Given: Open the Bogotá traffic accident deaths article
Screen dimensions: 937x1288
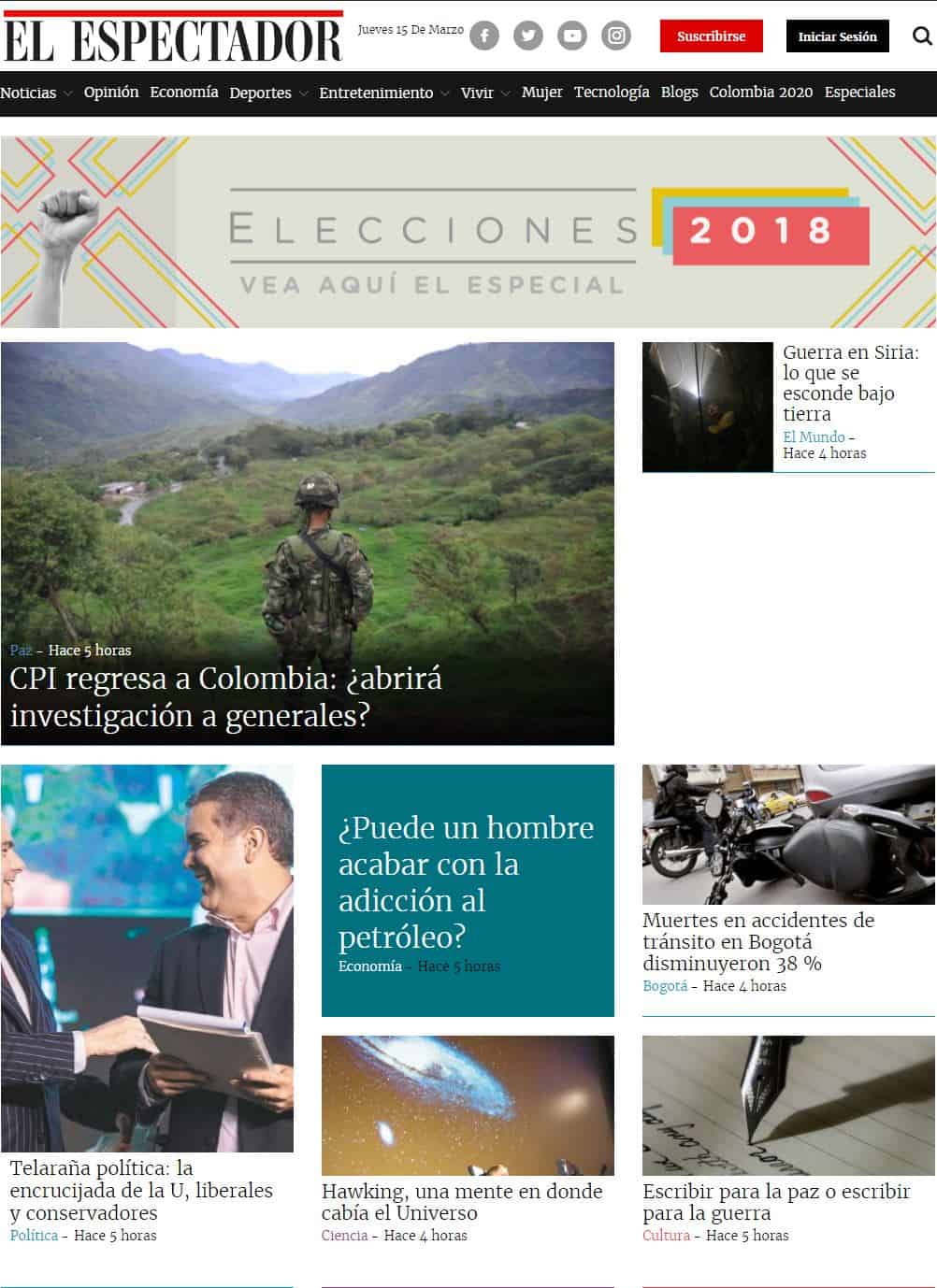Looking at the screenshot, I should pos(757,941).
